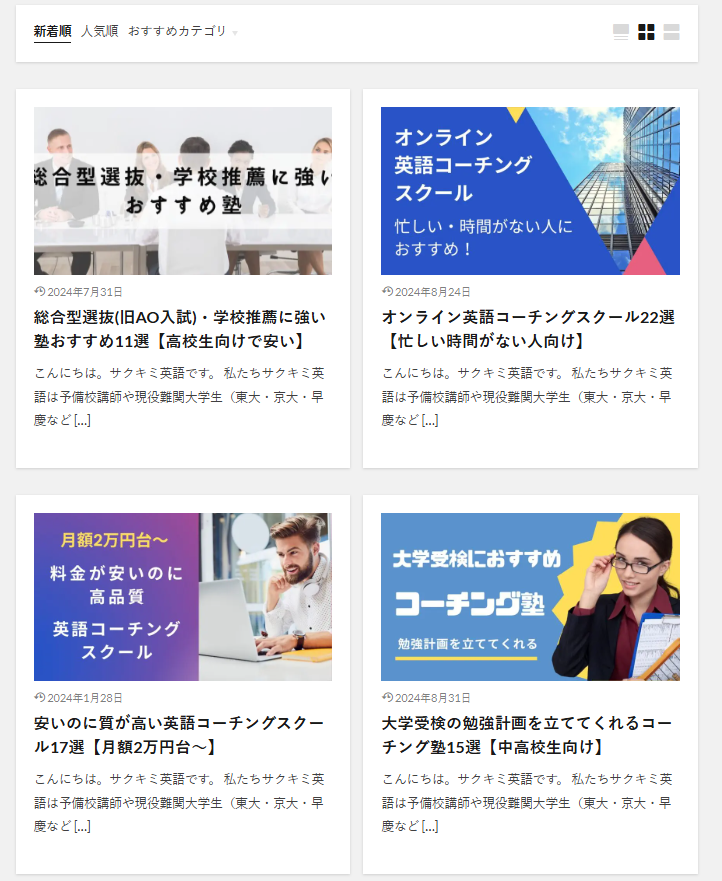Click the 月額2万円台〜 banner thumbnail
722x881 pixels.
point(180,596)
